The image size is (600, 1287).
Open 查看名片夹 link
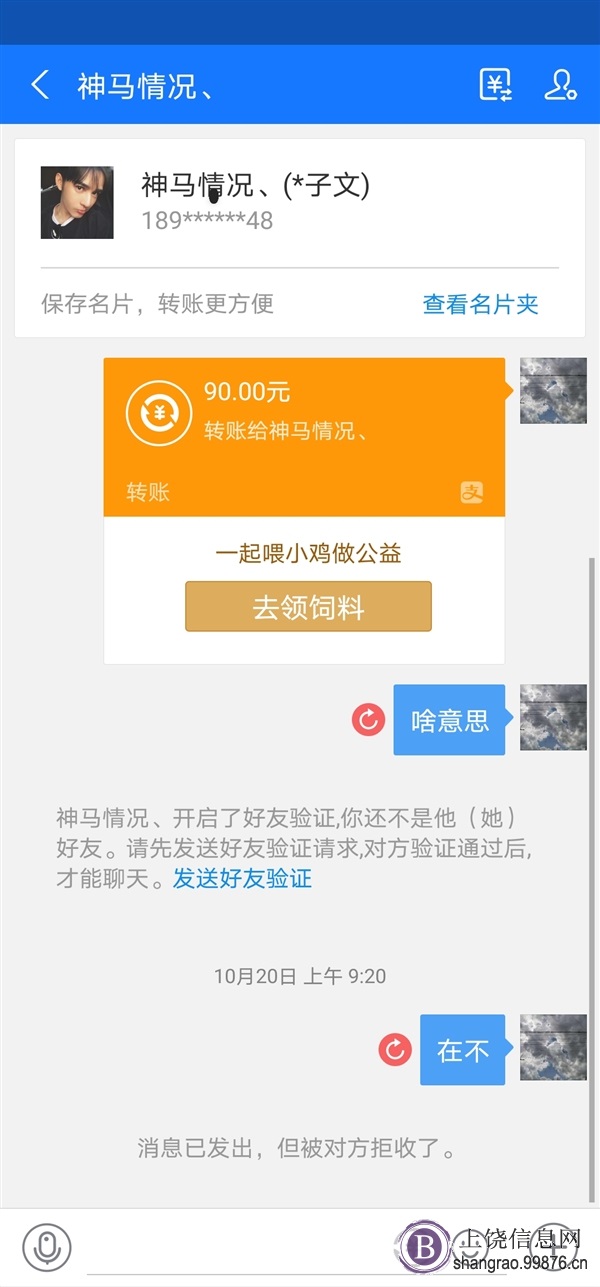coord(480,304)
